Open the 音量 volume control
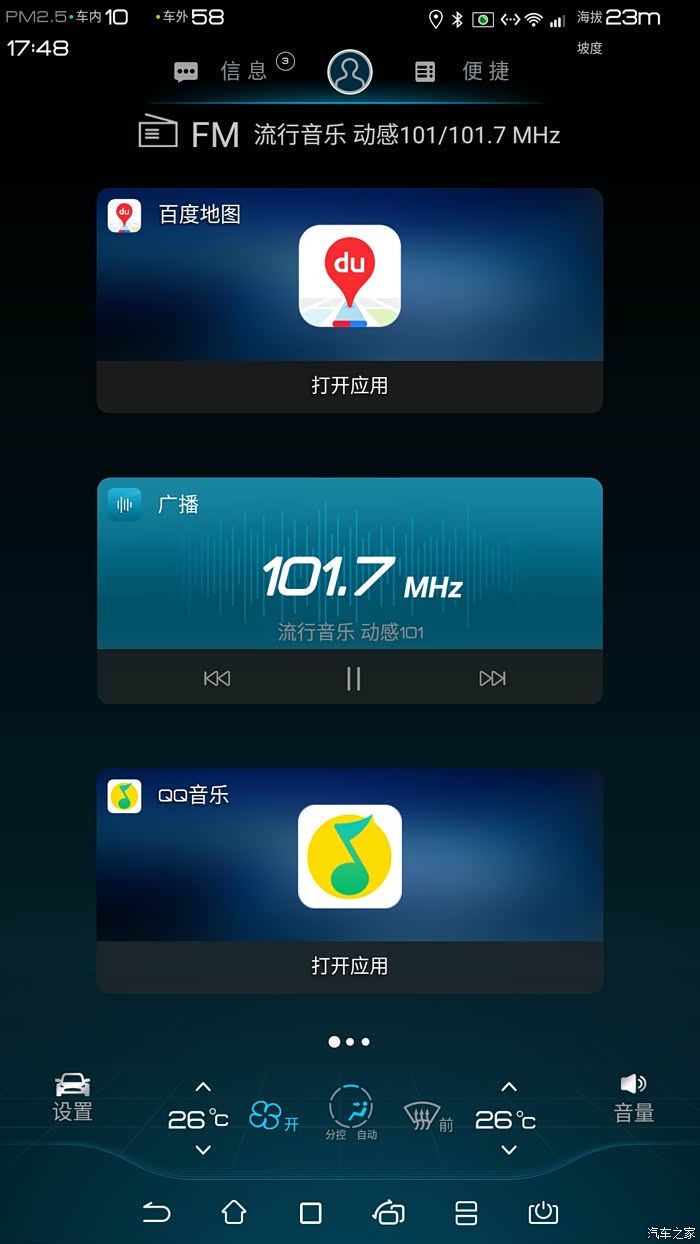This screenshot has height=1244, width=700. [x=634, y=1098]
